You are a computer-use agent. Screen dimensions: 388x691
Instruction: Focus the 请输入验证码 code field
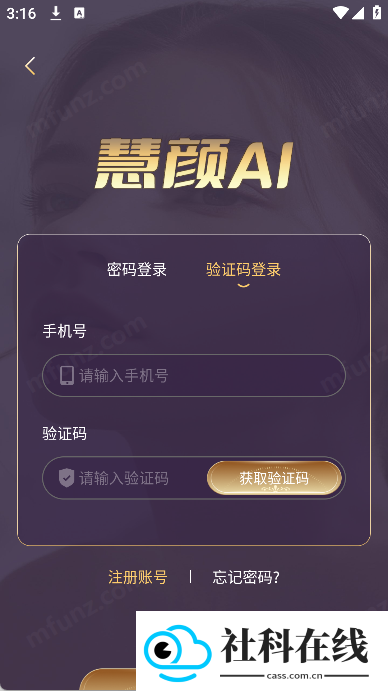[x=124, y=478]
